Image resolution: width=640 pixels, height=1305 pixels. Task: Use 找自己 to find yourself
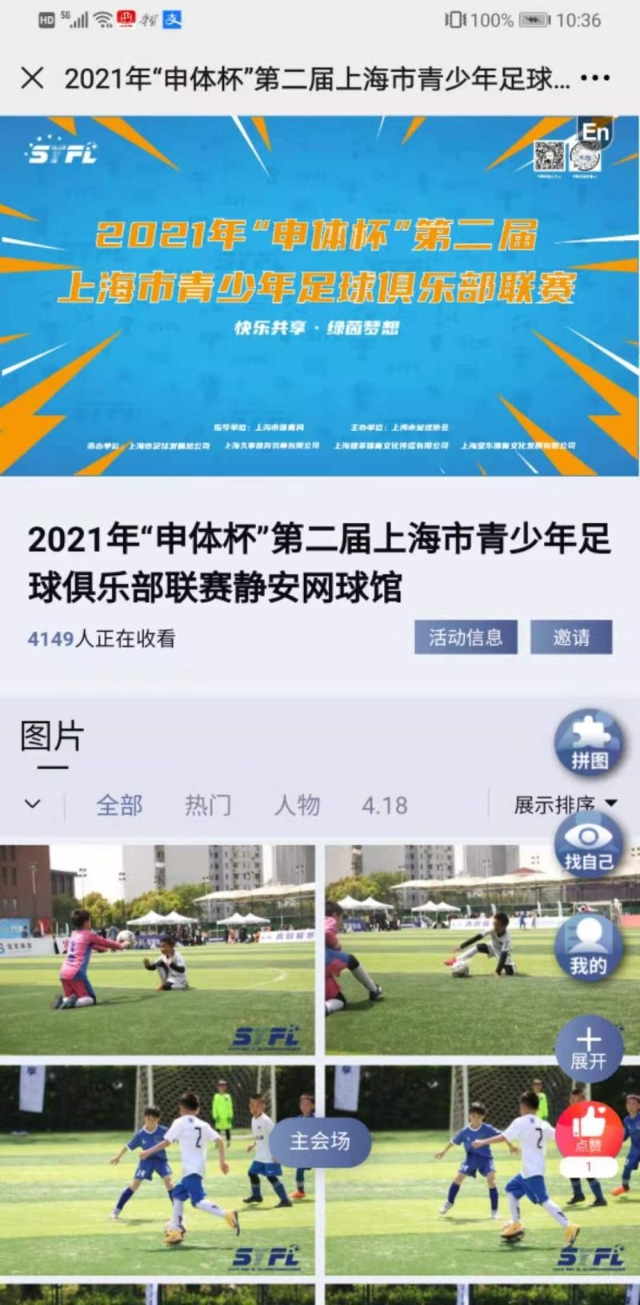click(x=590, y=843)
